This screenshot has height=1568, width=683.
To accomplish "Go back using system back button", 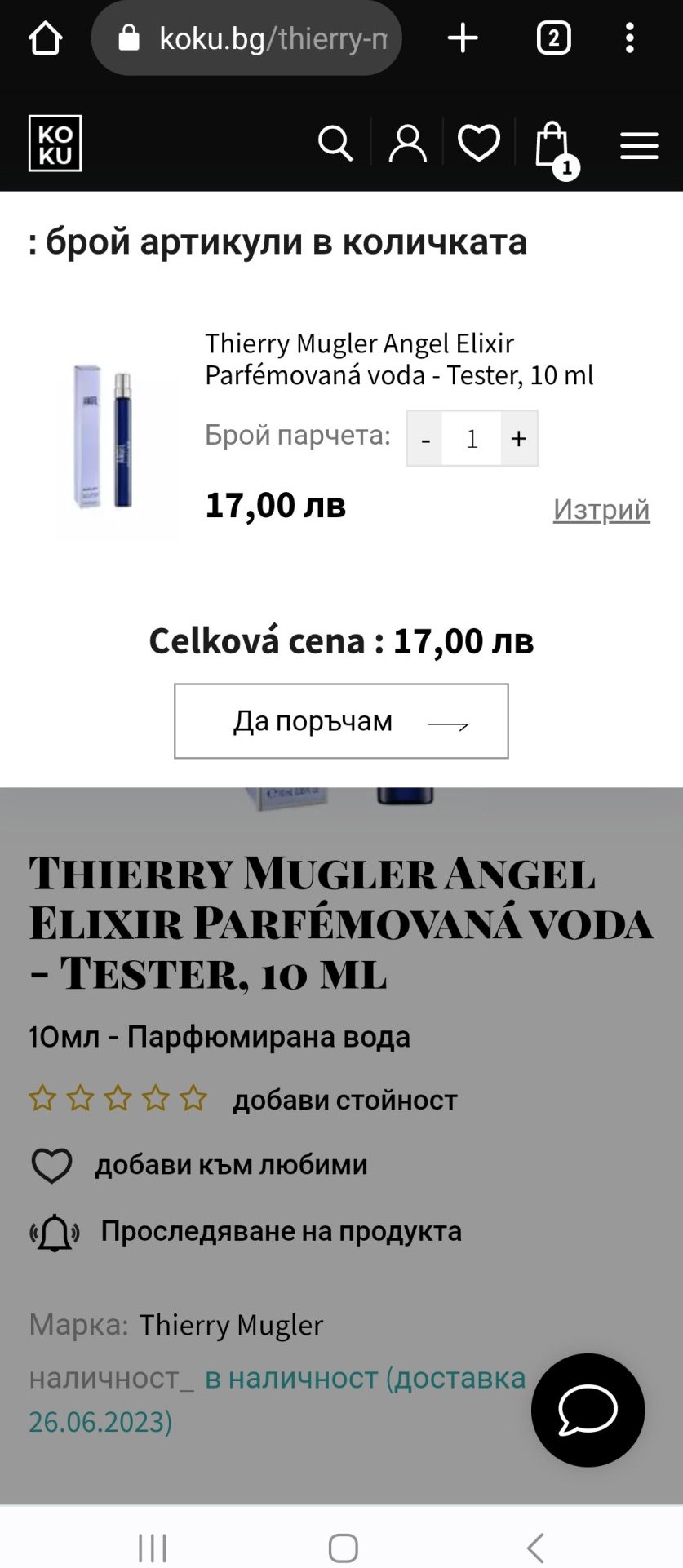I will 535,1547.
